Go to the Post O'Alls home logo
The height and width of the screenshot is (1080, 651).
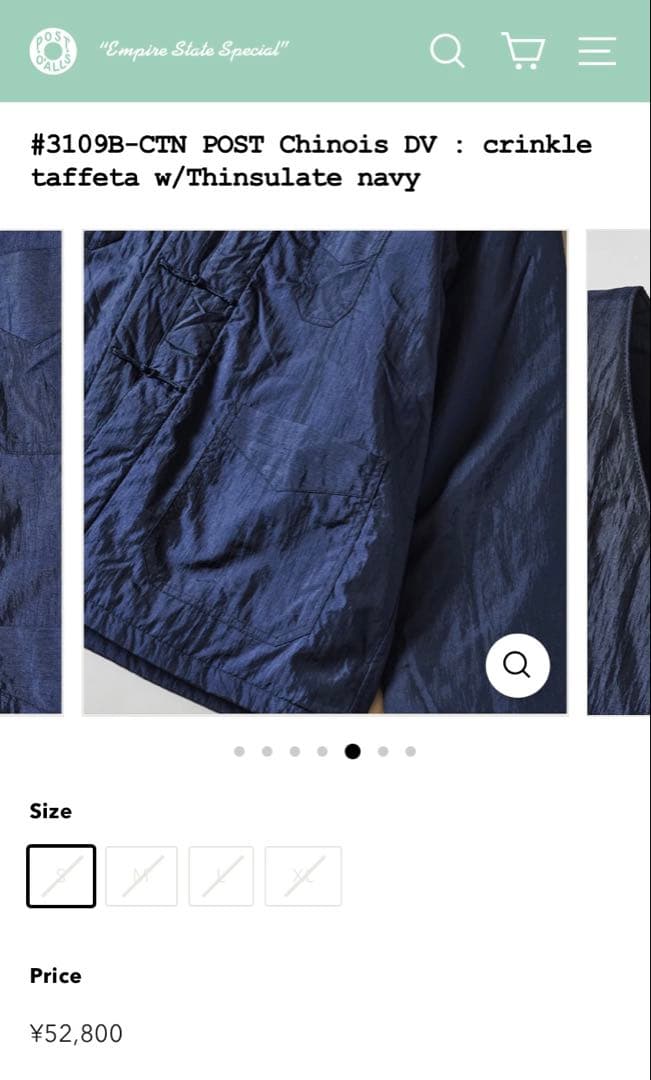(53, 50)
